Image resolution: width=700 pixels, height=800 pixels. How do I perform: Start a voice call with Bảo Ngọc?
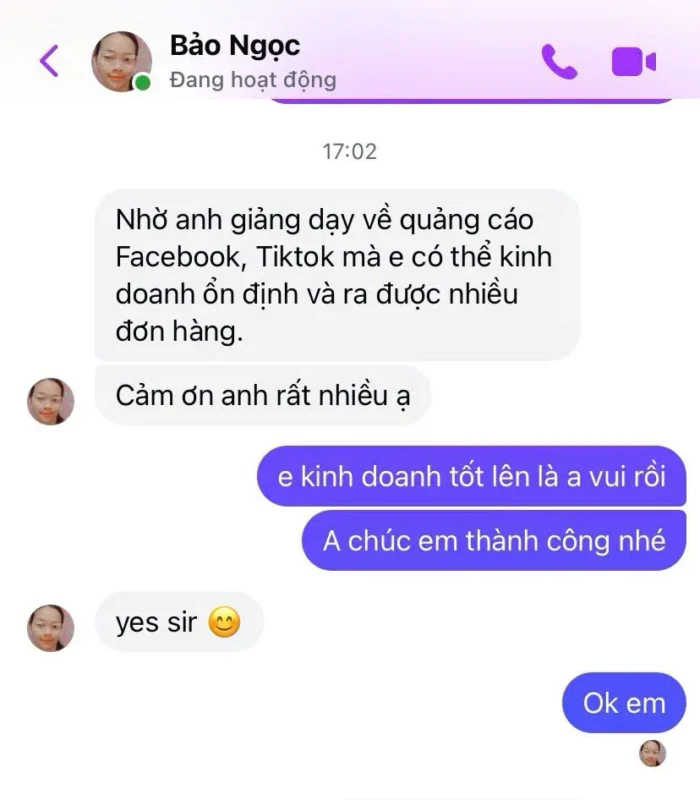click(559, 62)
